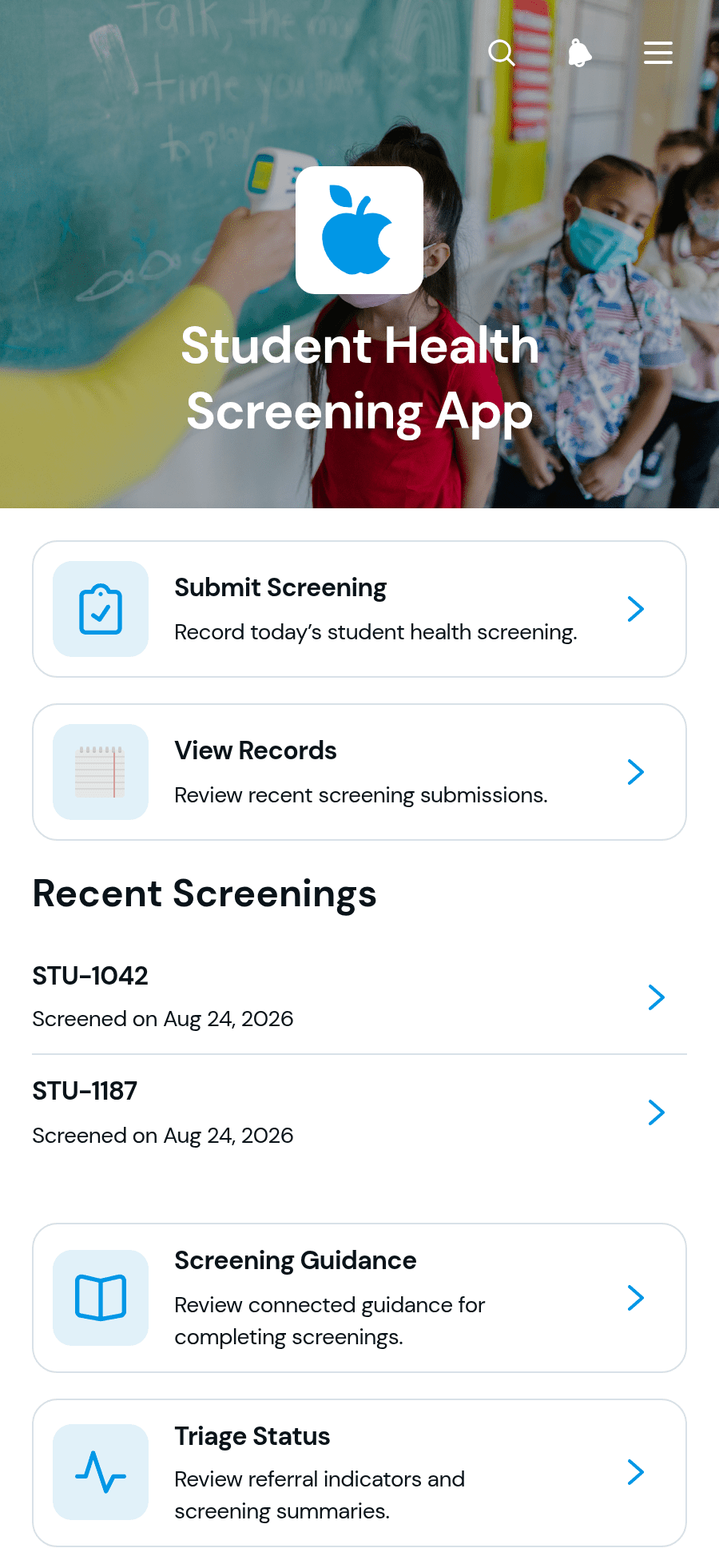The height and width of the screenshot is (1568, 719).
Task: Open screening record STU-1187
Action: pos(359,1112)
